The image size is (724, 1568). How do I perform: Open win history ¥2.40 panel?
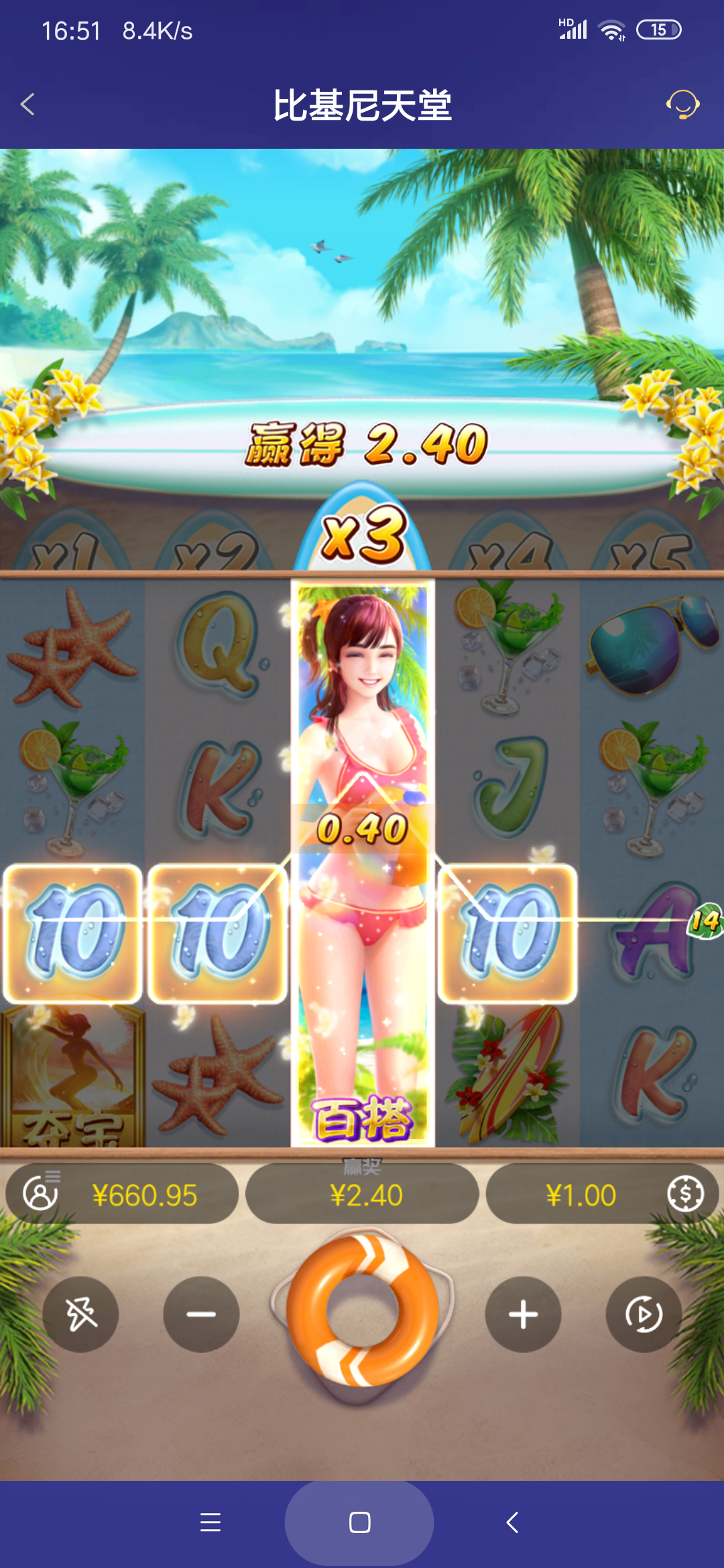coord(363,1195)
